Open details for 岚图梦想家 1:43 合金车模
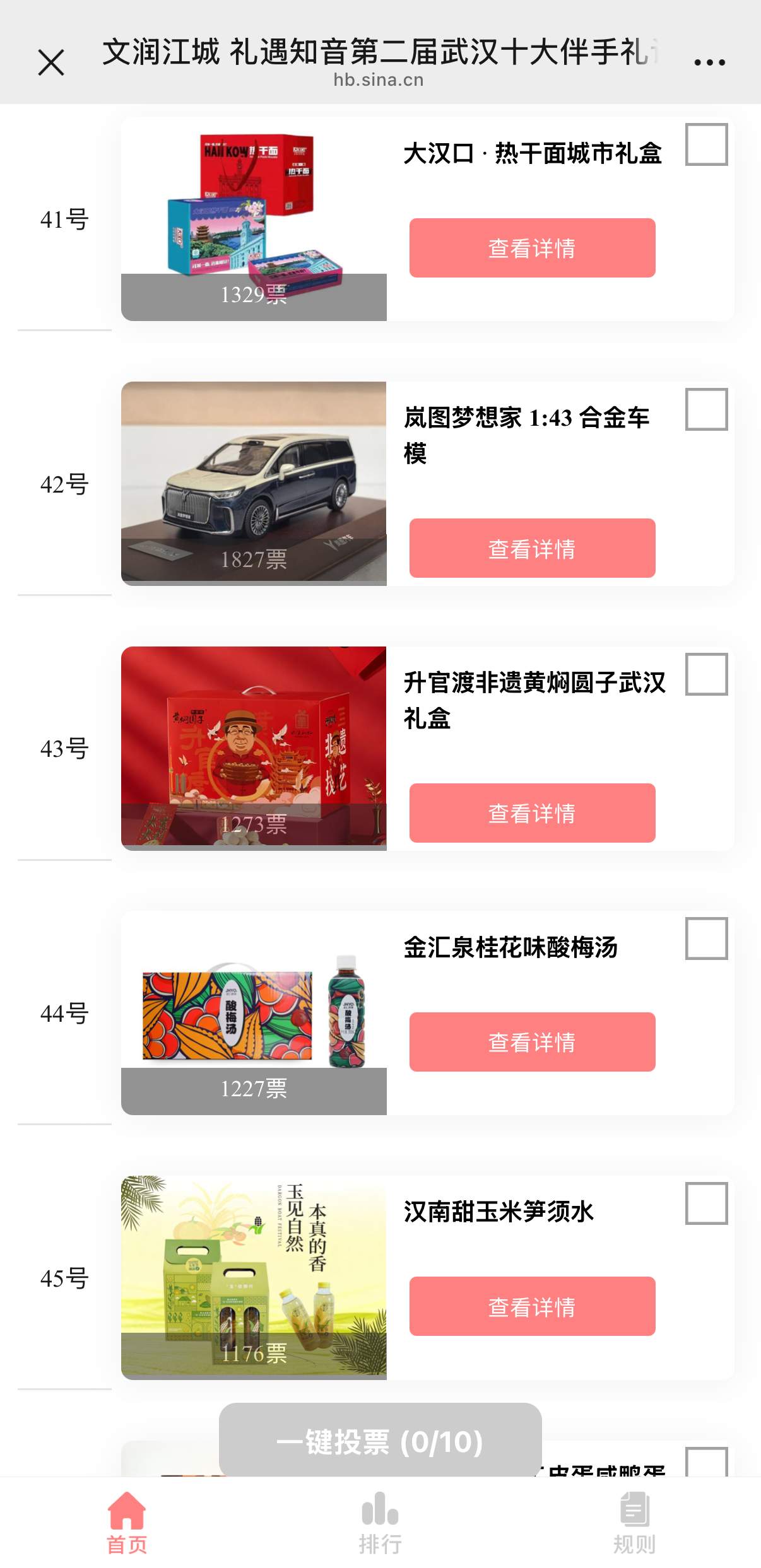The height and width of the screenshot is (1568, 761). (532, 548)
